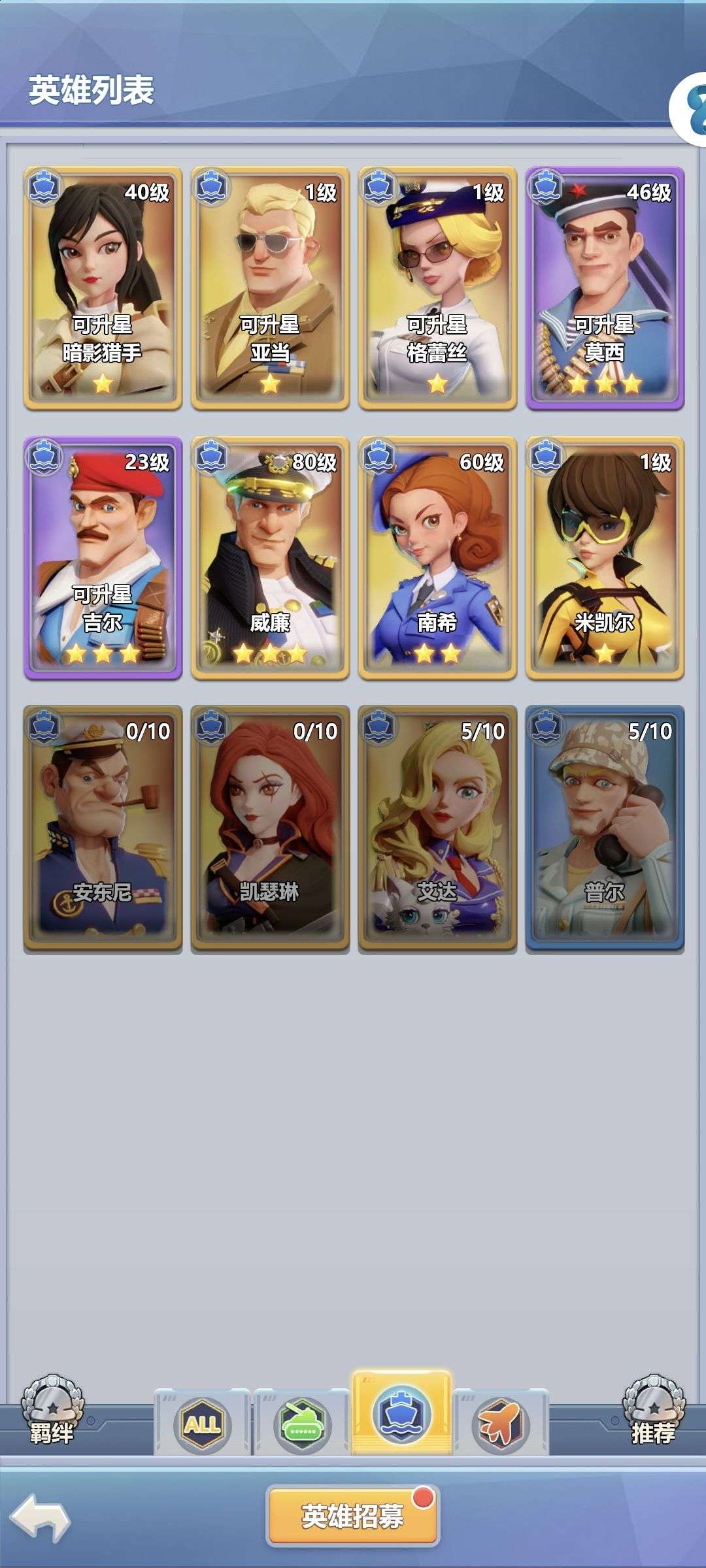This screenshot has width=706, height=1568.
Task: Go back with the return arrow
Action: point(41,1517)
